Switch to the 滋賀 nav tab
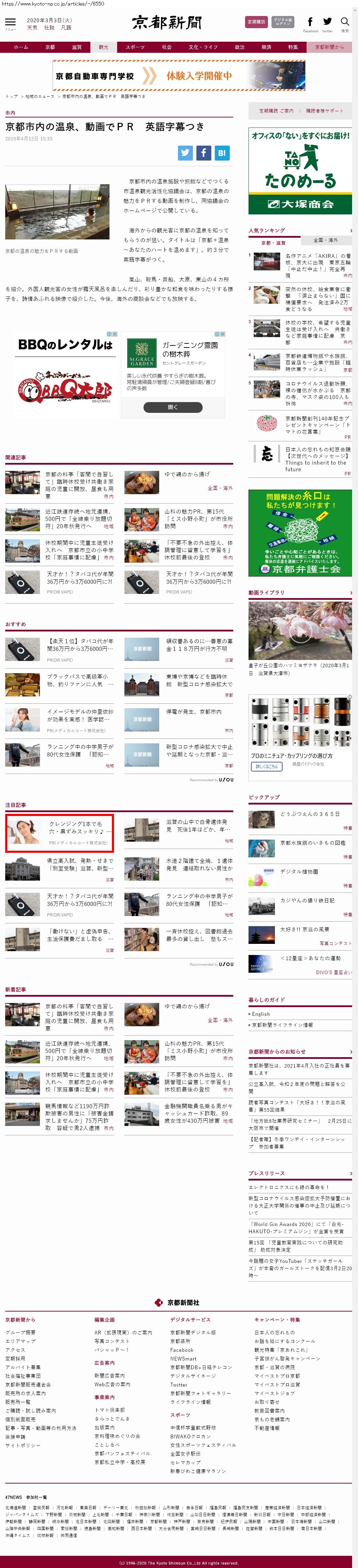 [77, 47]
